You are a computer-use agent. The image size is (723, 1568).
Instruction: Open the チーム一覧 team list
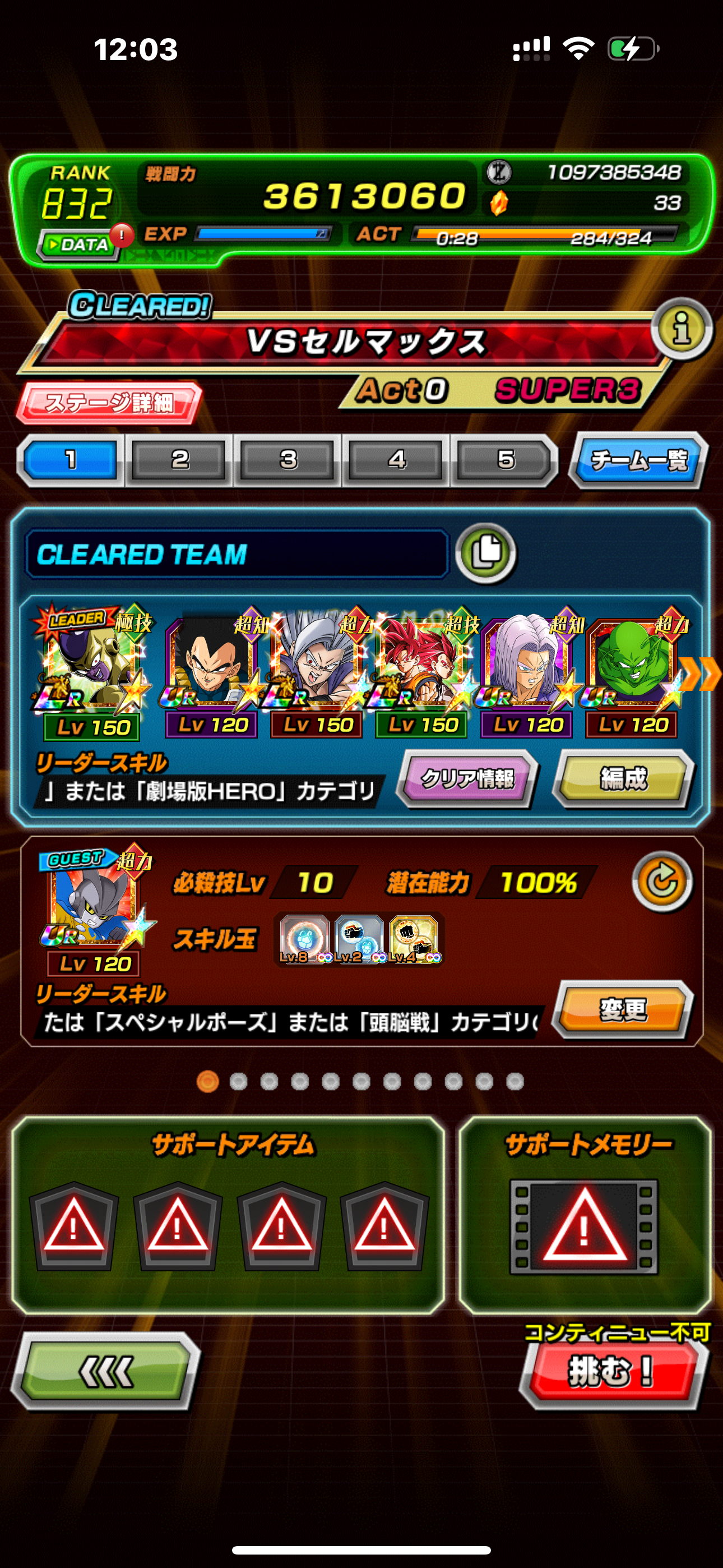[638, 460]
